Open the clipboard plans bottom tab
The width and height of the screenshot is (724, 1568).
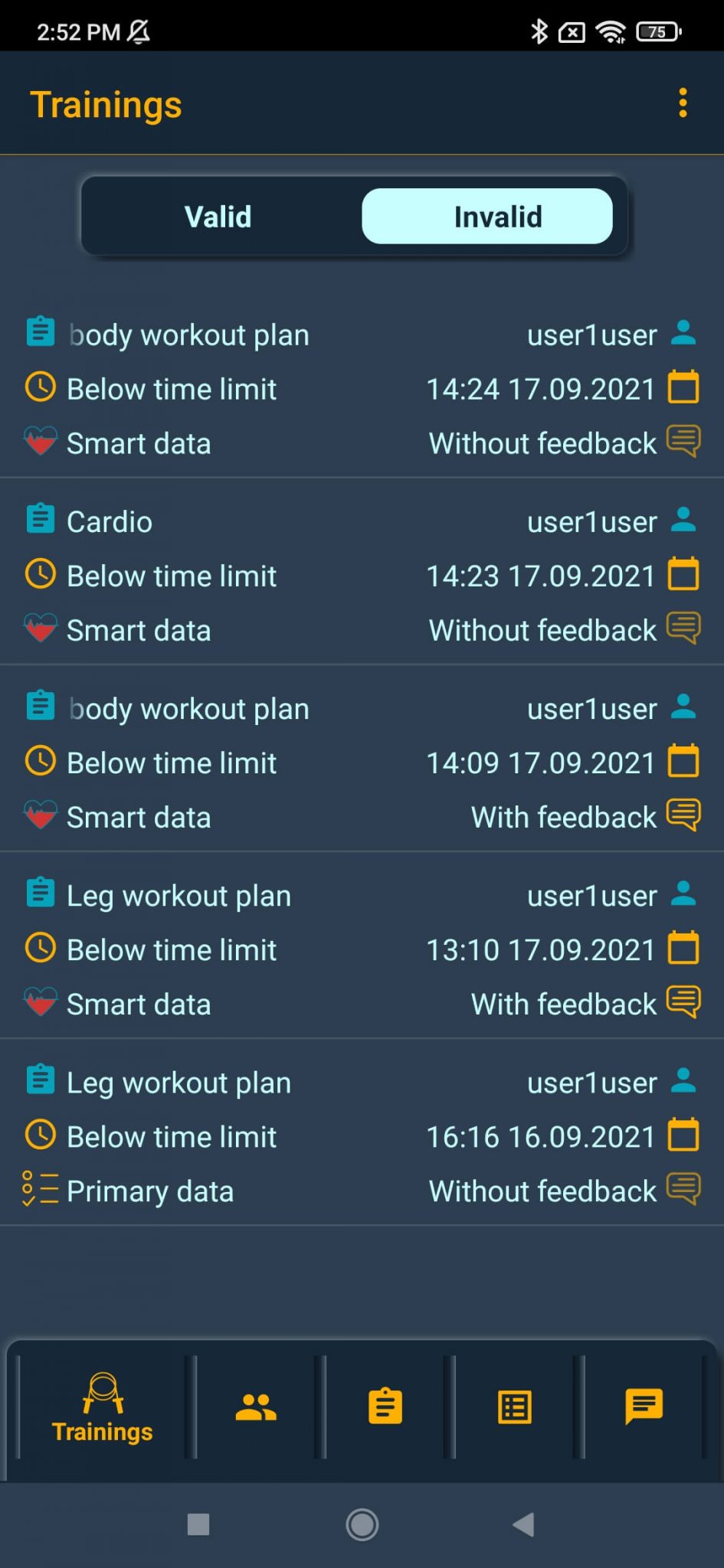coord(385,1408)
